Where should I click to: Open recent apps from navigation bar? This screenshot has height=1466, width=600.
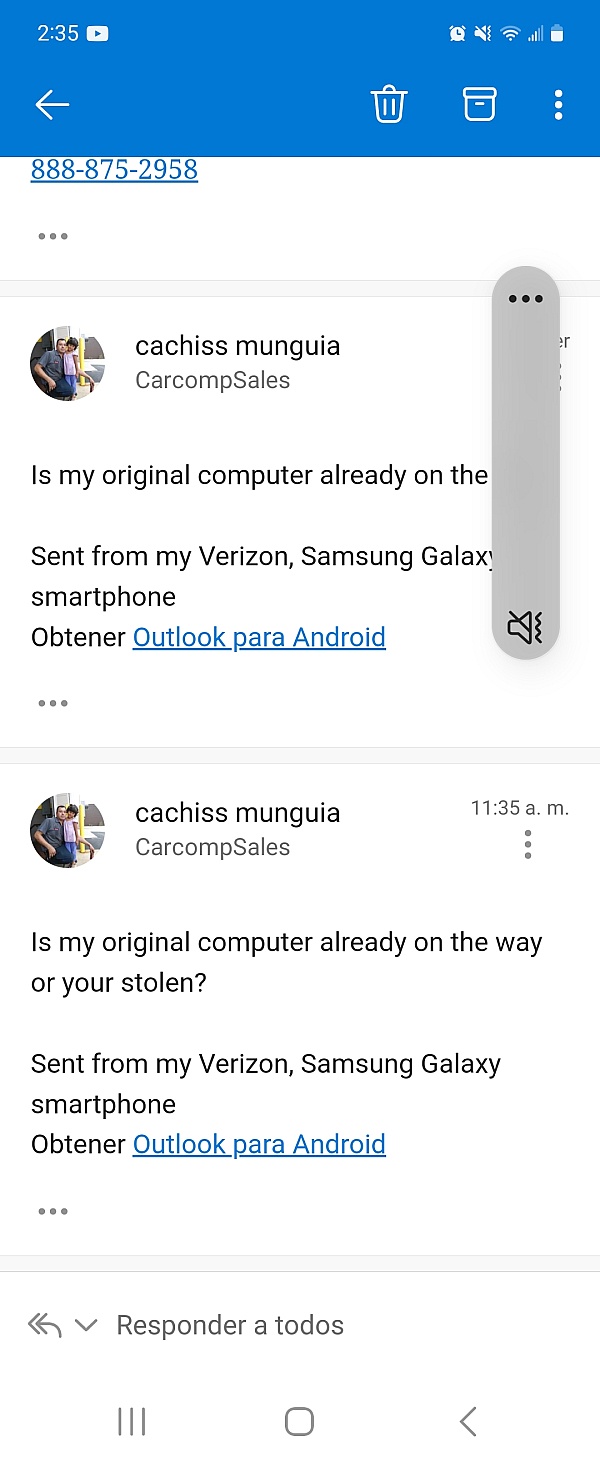(x=132, y=1421)
